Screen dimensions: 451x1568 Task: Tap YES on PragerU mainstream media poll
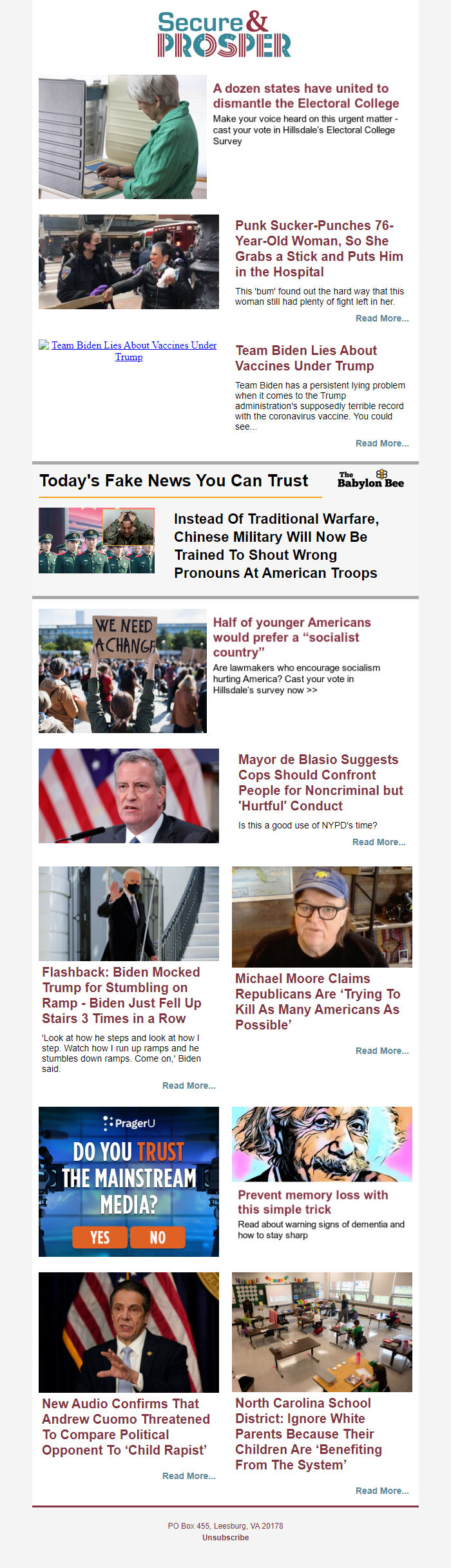click(x=100, y=1237)
